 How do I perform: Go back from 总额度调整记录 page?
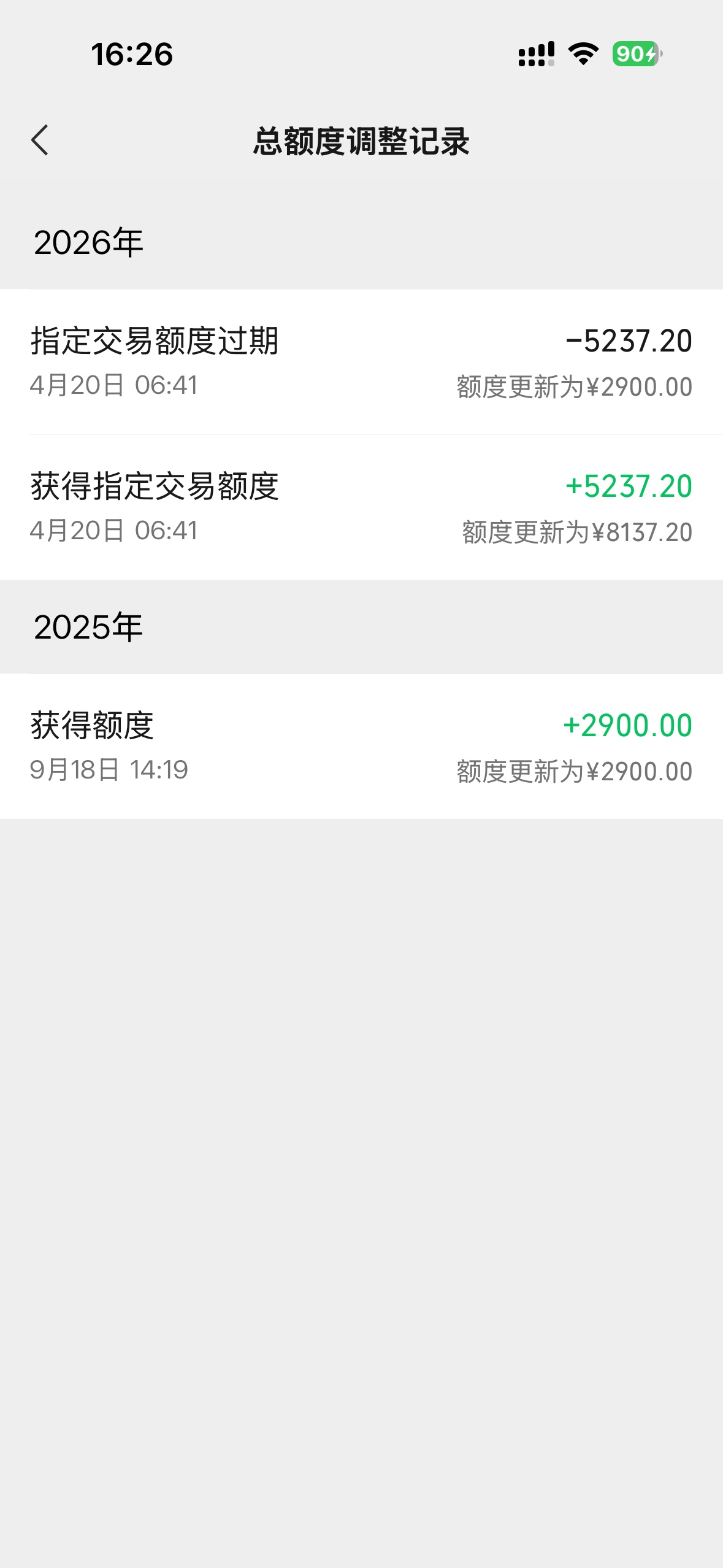[40, 140]
